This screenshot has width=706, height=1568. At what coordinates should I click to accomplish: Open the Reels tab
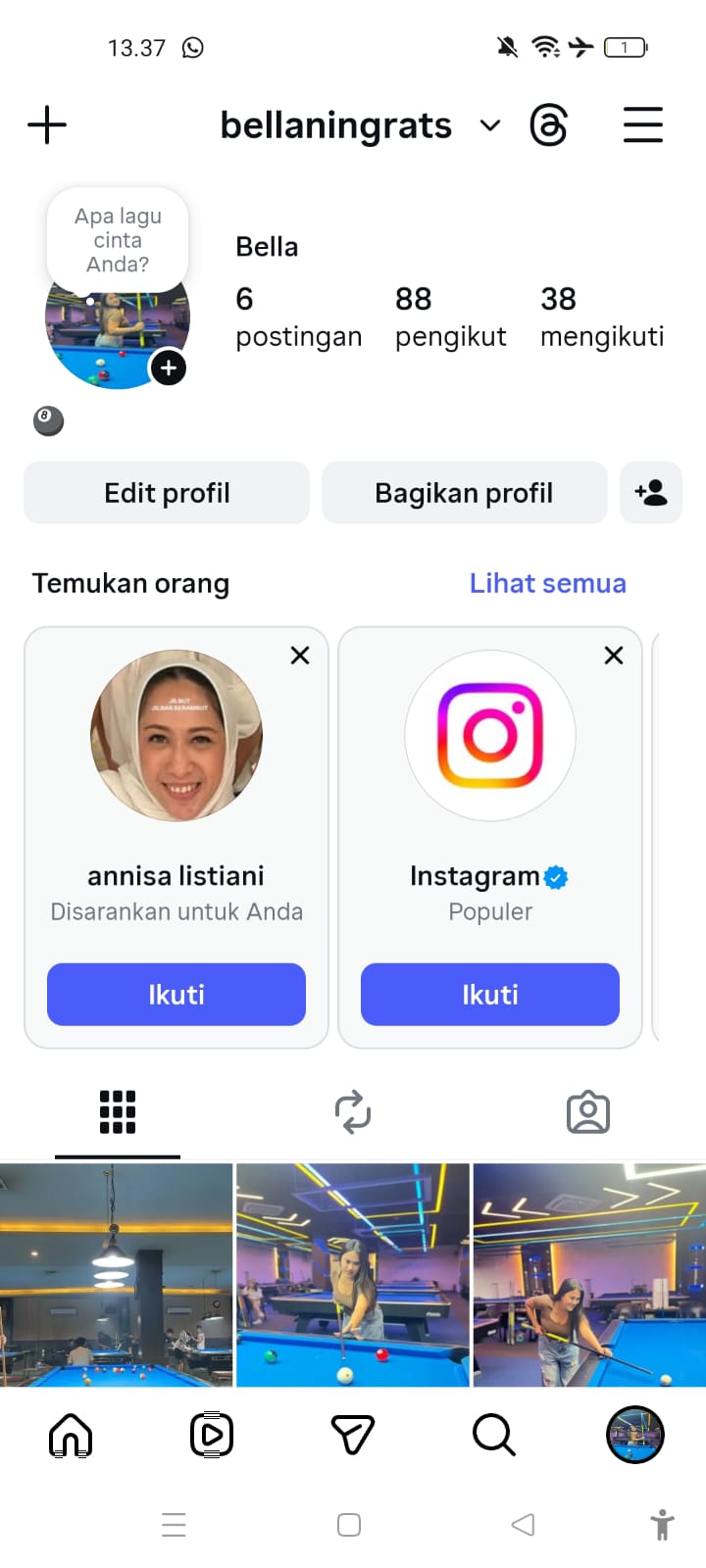tap(212, 1436)
